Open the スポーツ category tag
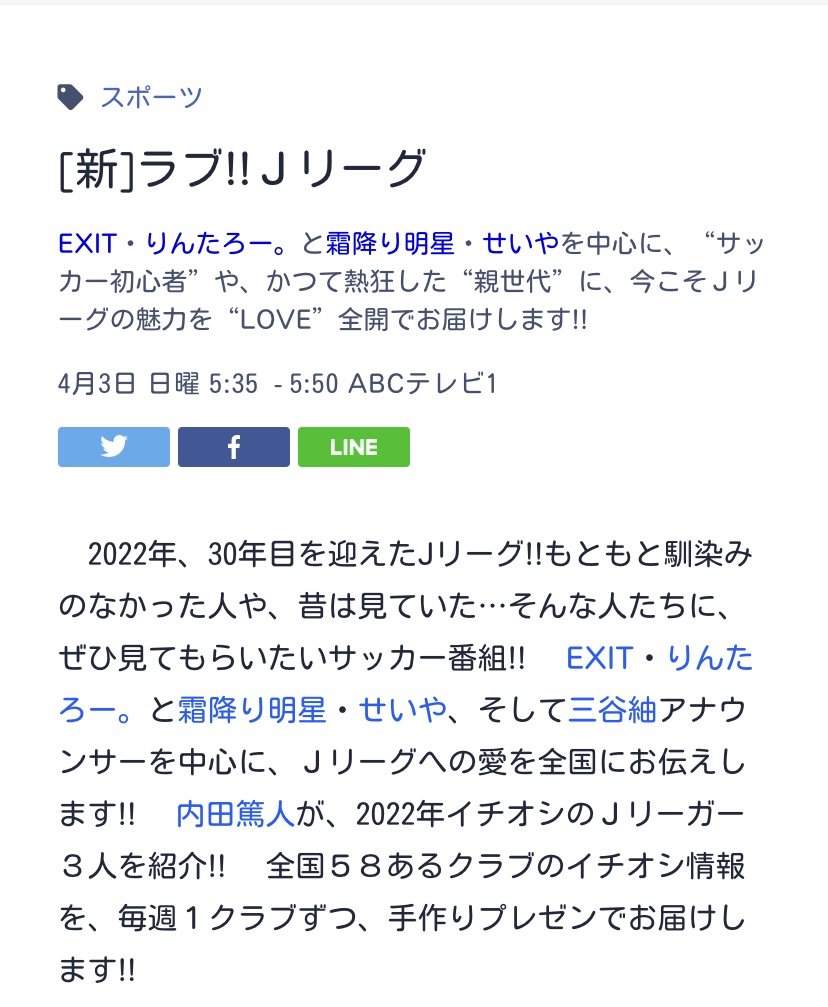Image resolution: width=828 pixels, height=1007 pixels. coord(151,97)
